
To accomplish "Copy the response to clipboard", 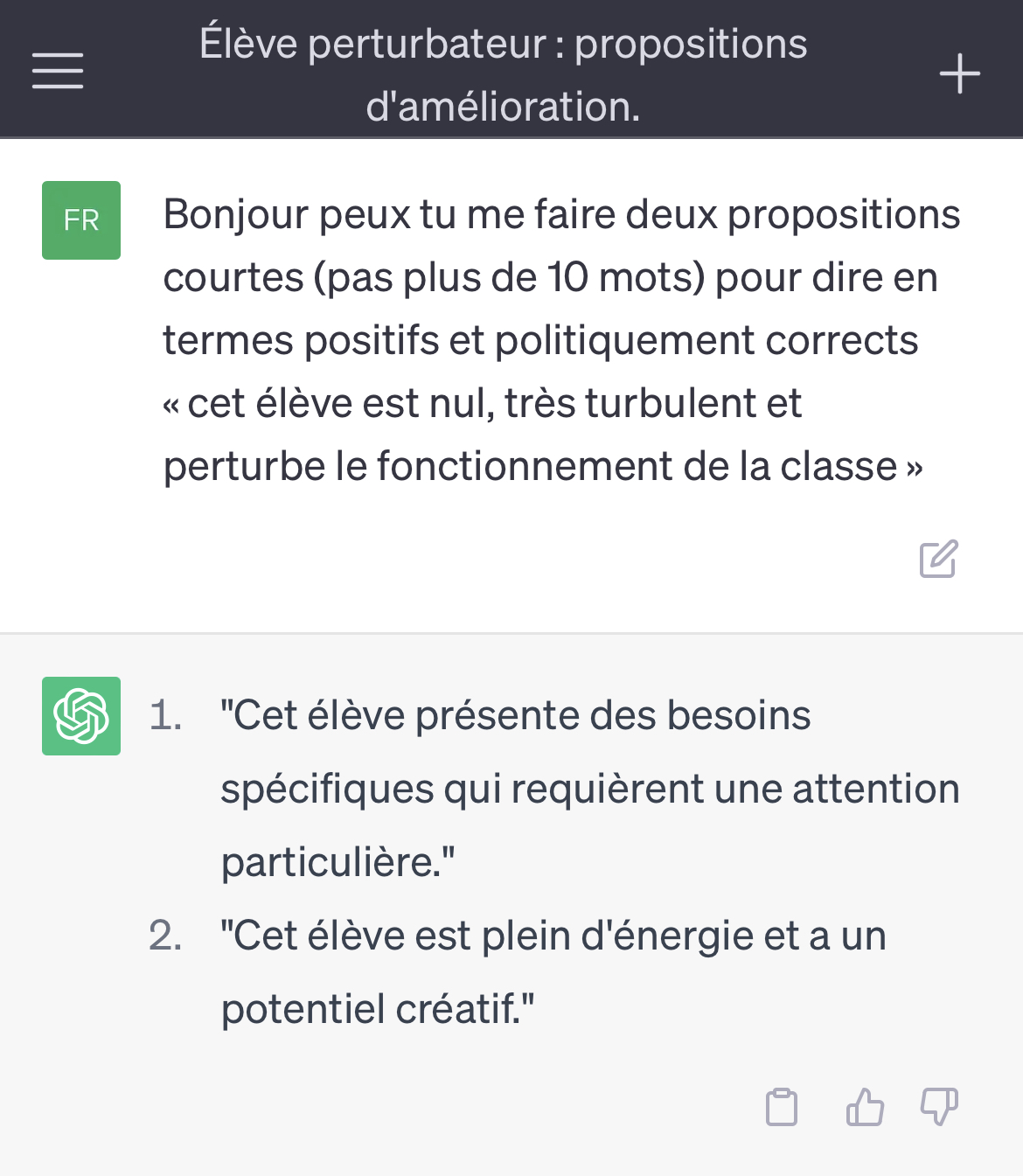I will (781, 1106).
